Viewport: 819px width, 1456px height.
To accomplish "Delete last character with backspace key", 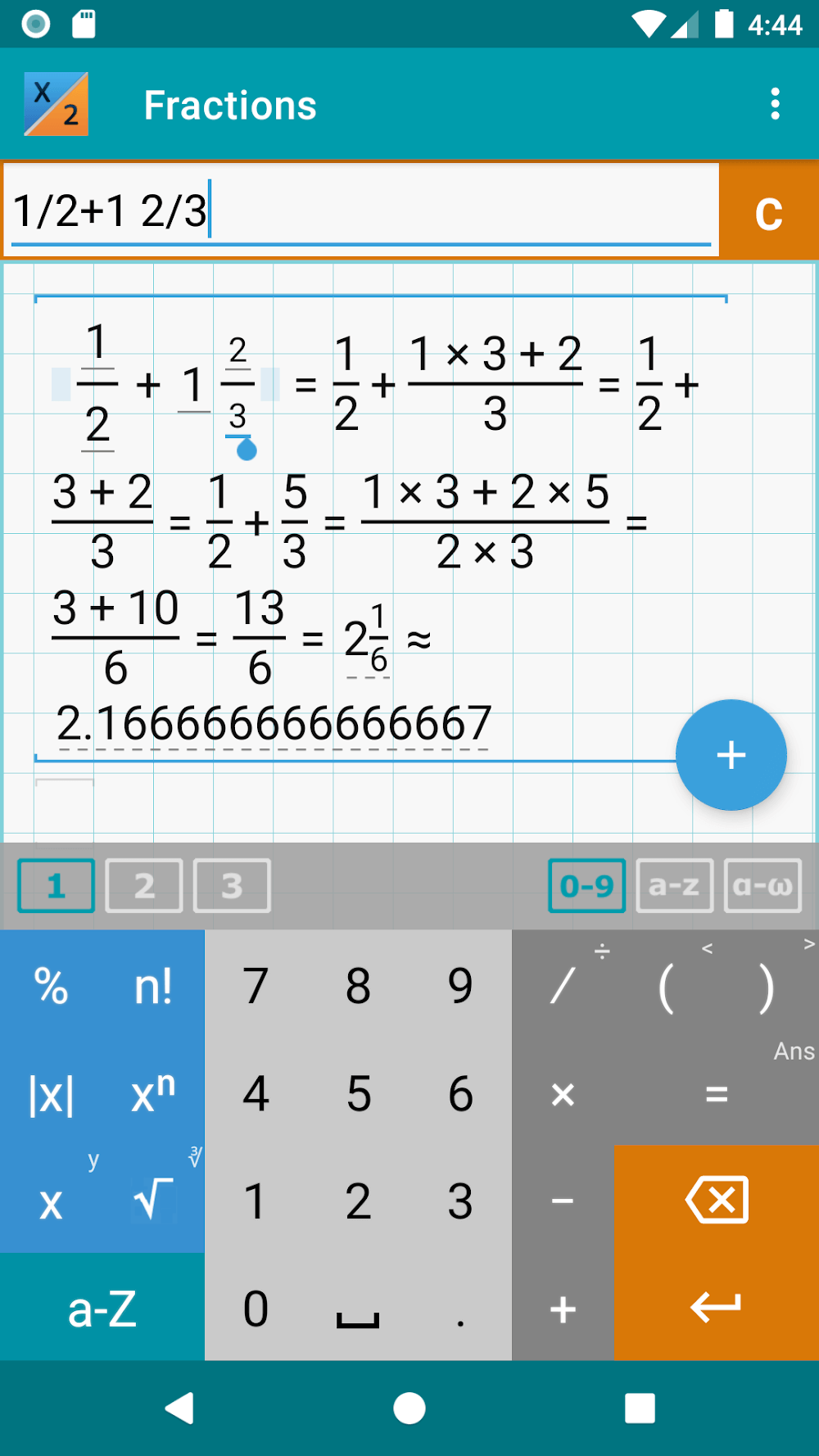I will 717,1200.
